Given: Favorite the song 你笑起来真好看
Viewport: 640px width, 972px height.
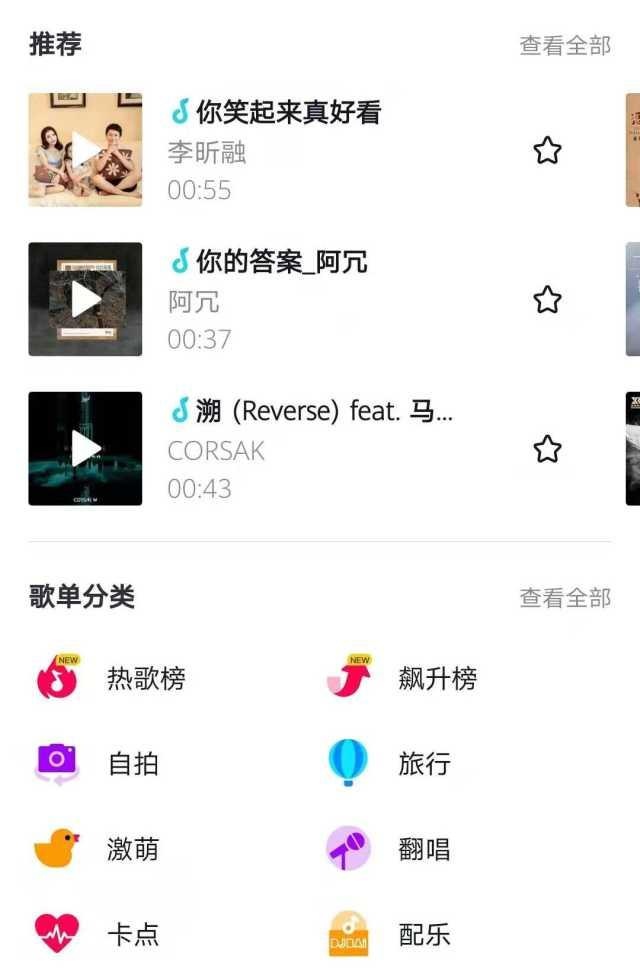Looking at the screenshot, I should coord(547,151).
